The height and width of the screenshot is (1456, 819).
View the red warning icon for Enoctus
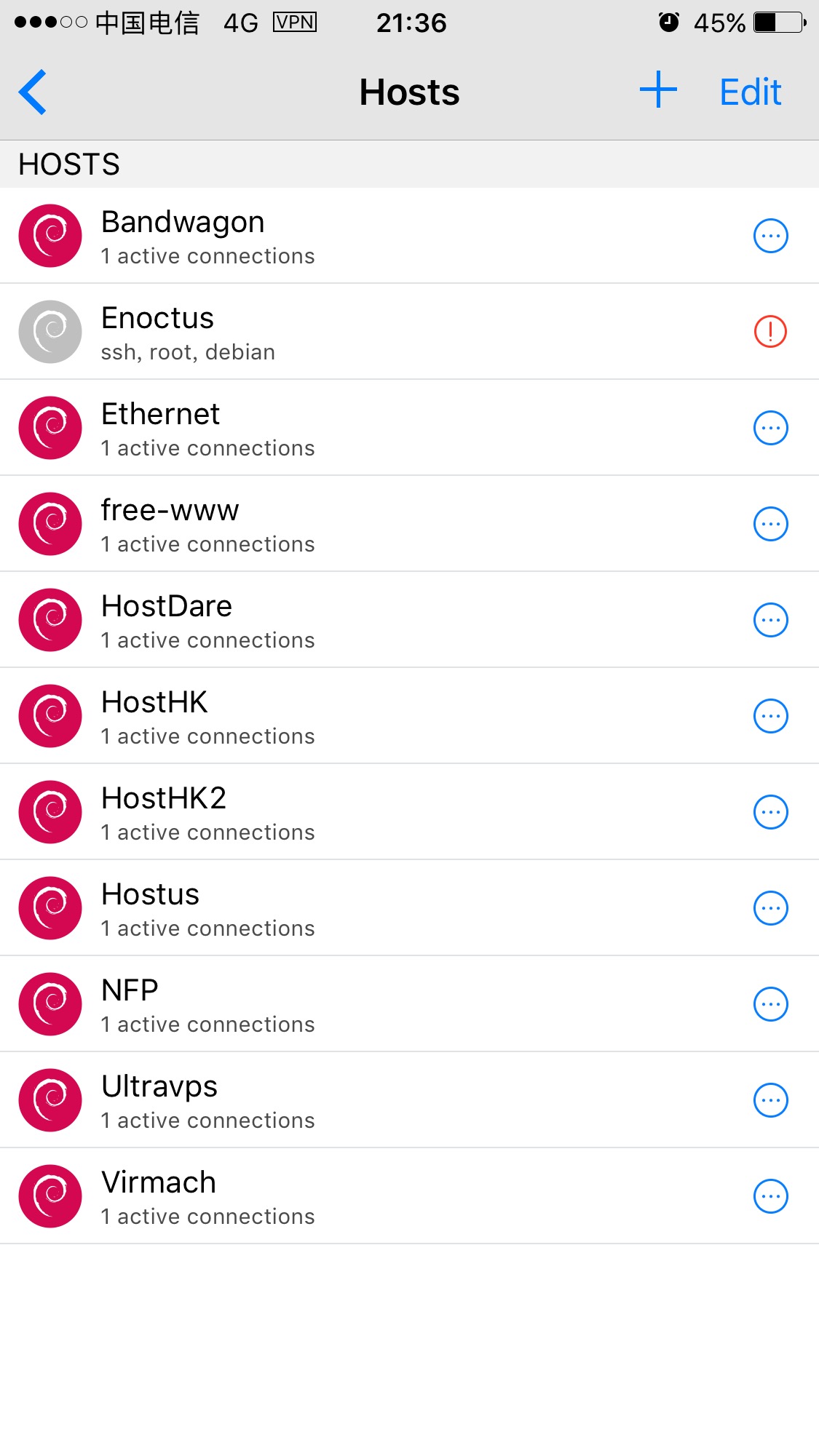(x=770, y=332)
